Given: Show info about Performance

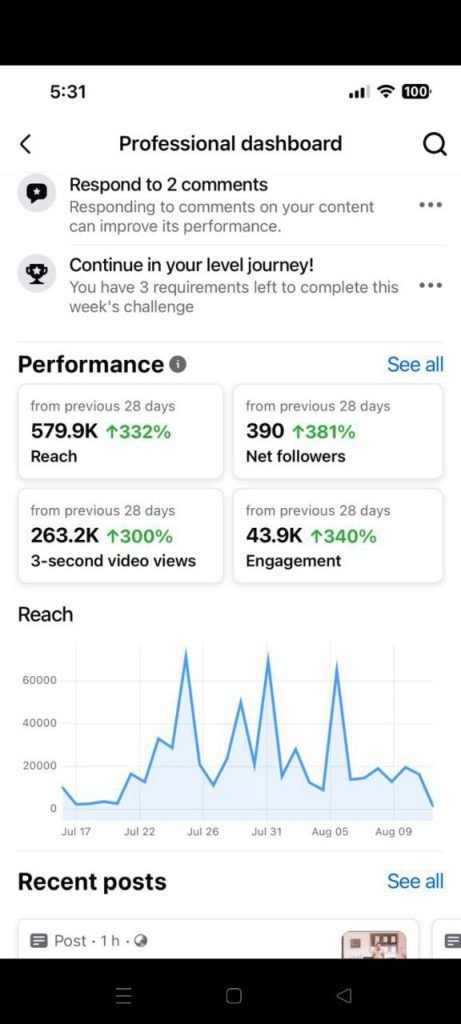Looking at the screenshot, I should (178, 364).
